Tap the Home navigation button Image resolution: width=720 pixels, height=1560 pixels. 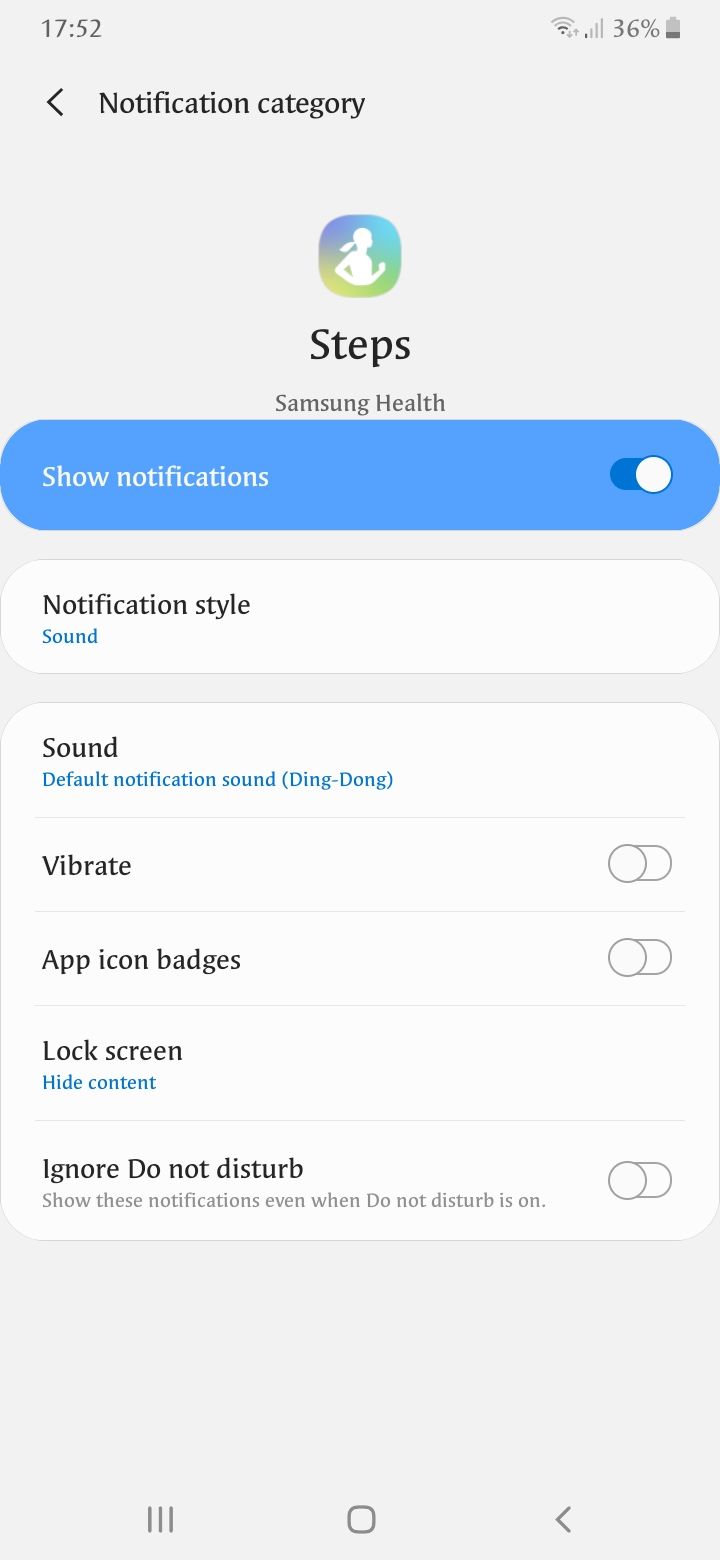pyautogui.click(x=360, y=1518)
